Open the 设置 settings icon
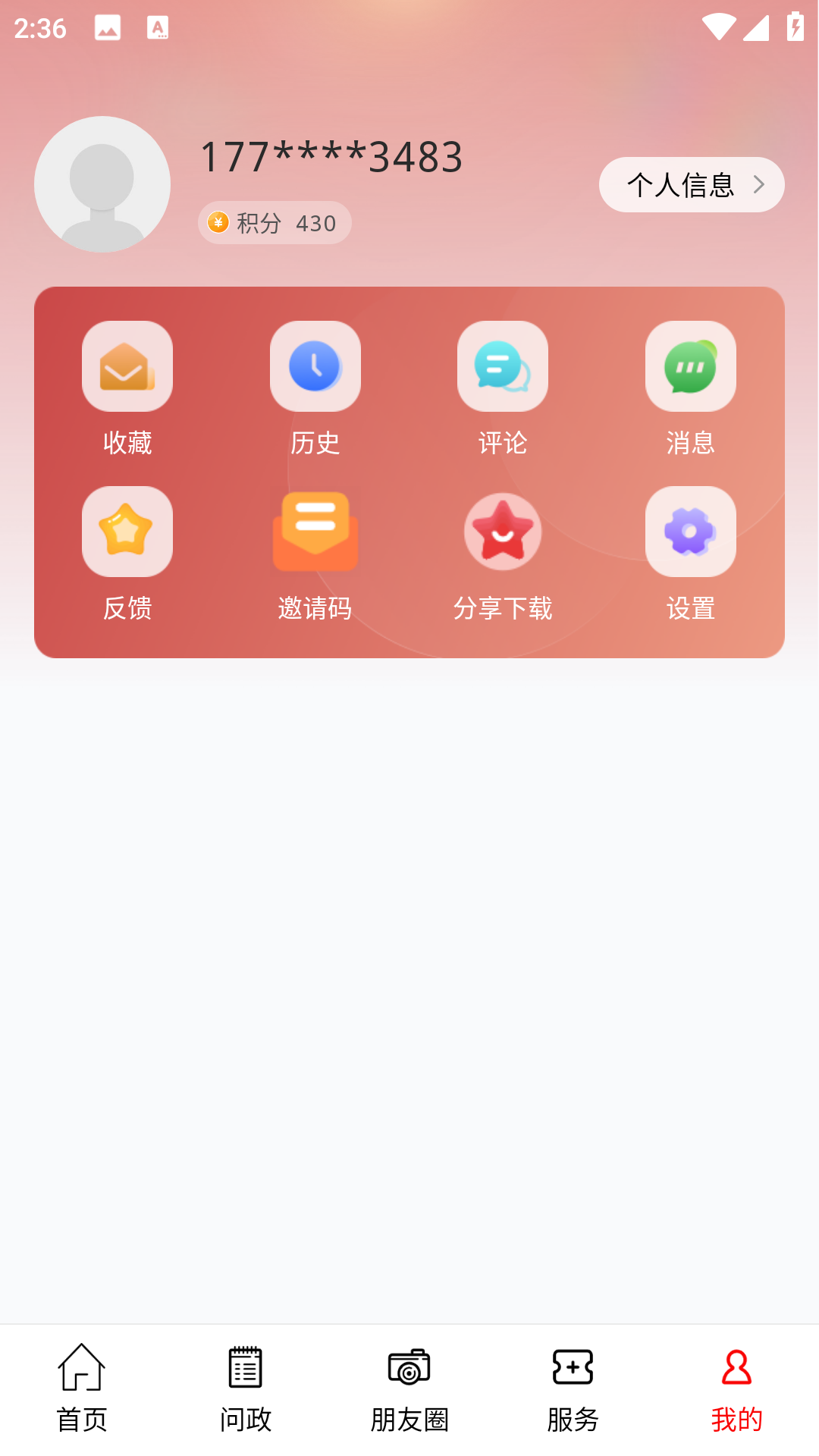The image size is (819, 1456). (691, 532)
